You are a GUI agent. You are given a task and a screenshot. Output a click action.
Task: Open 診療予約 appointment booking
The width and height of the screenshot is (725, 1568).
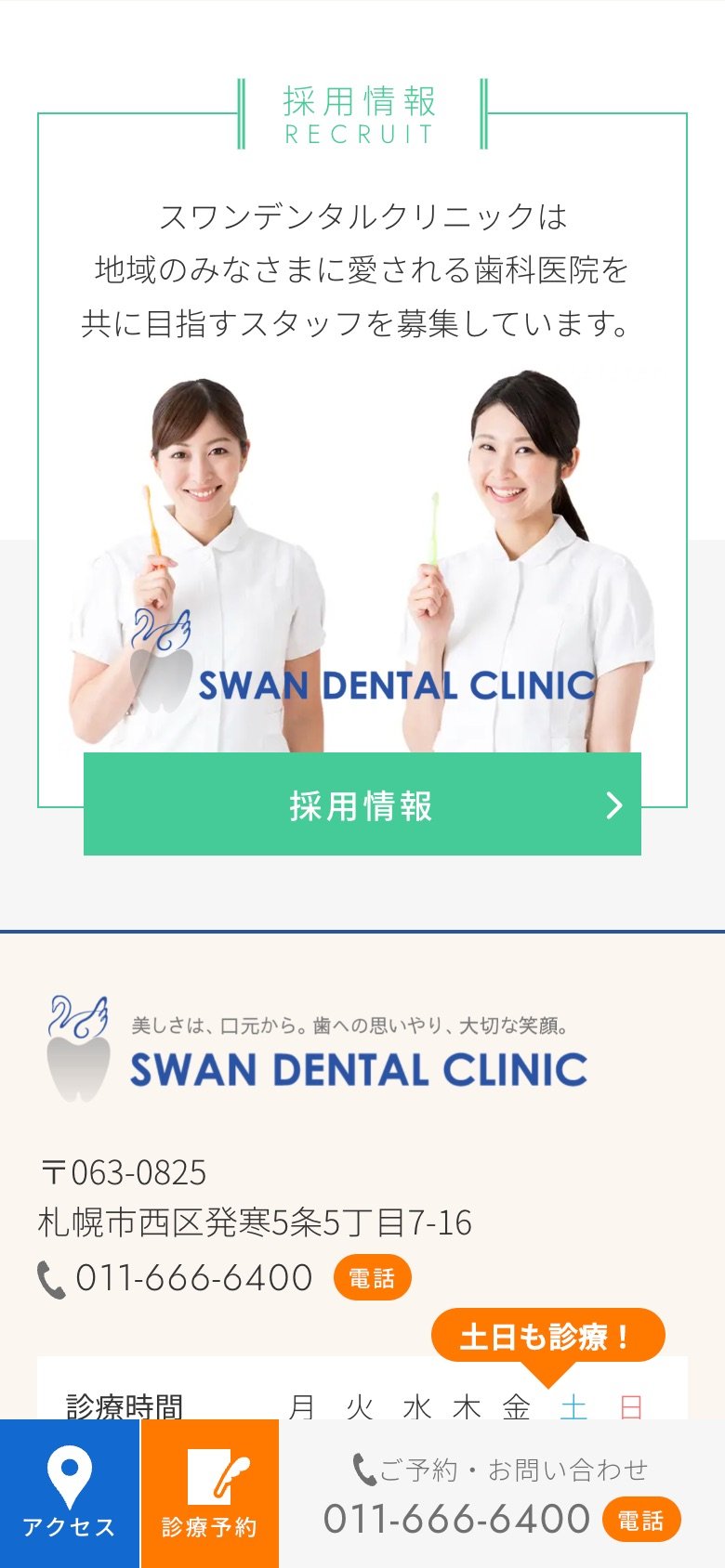[x=210, y=1494]
